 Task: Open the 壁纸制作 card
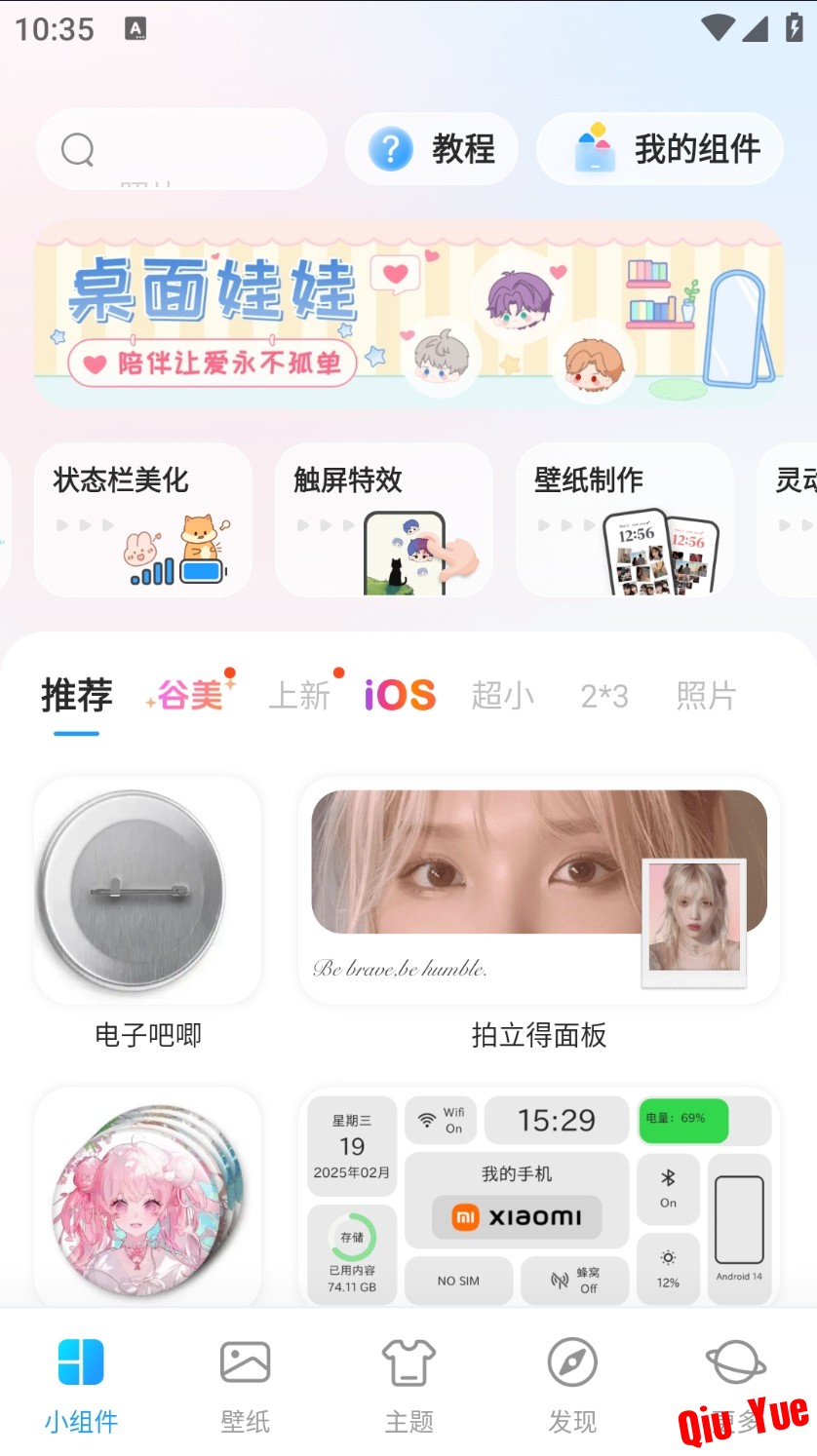tap(625, 519)
